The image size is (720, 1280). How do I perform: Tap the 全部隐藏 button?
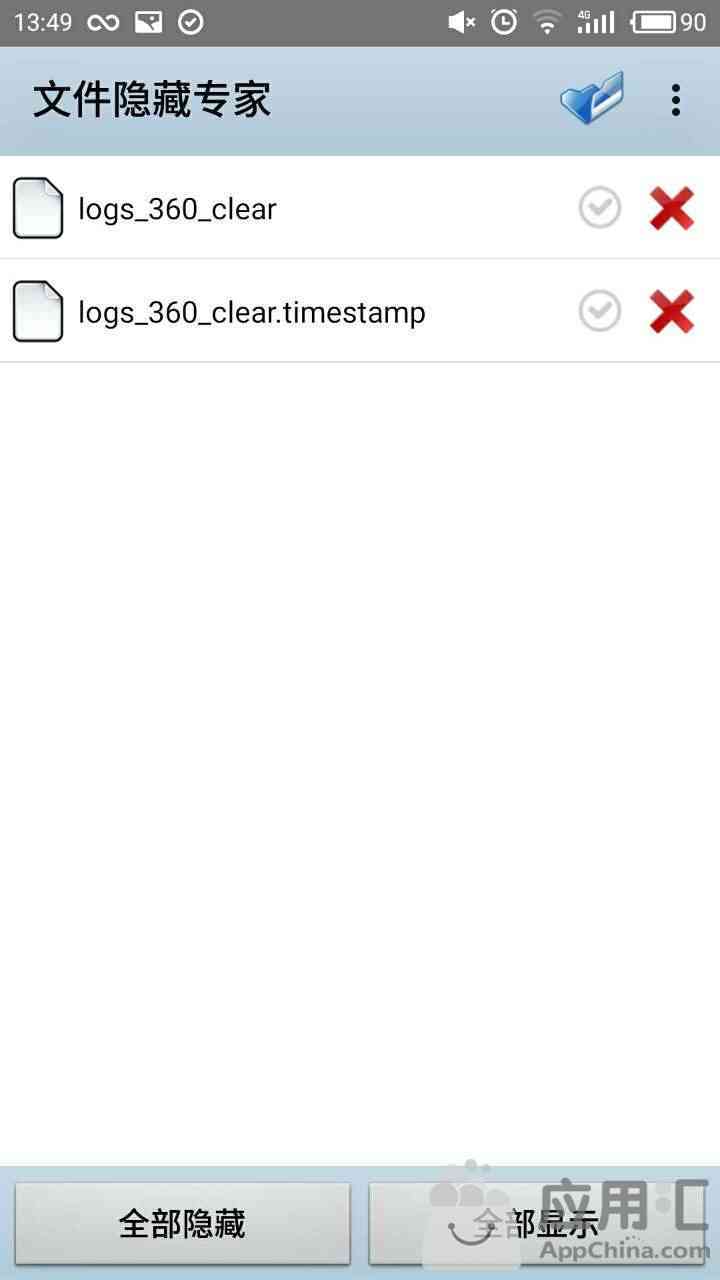[x=182, y=1224]
